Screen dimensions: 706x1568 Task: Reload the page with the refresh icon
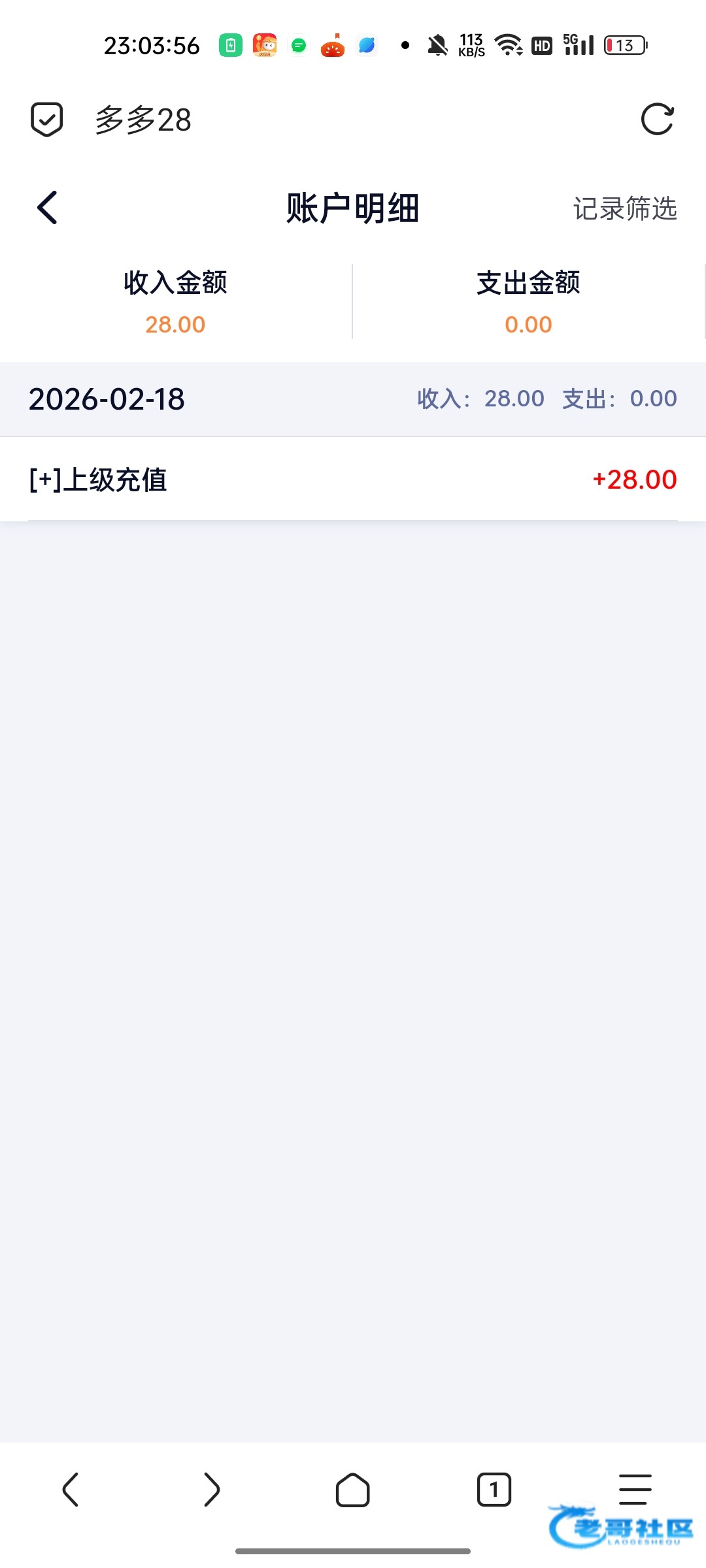(x=657, y=120)
